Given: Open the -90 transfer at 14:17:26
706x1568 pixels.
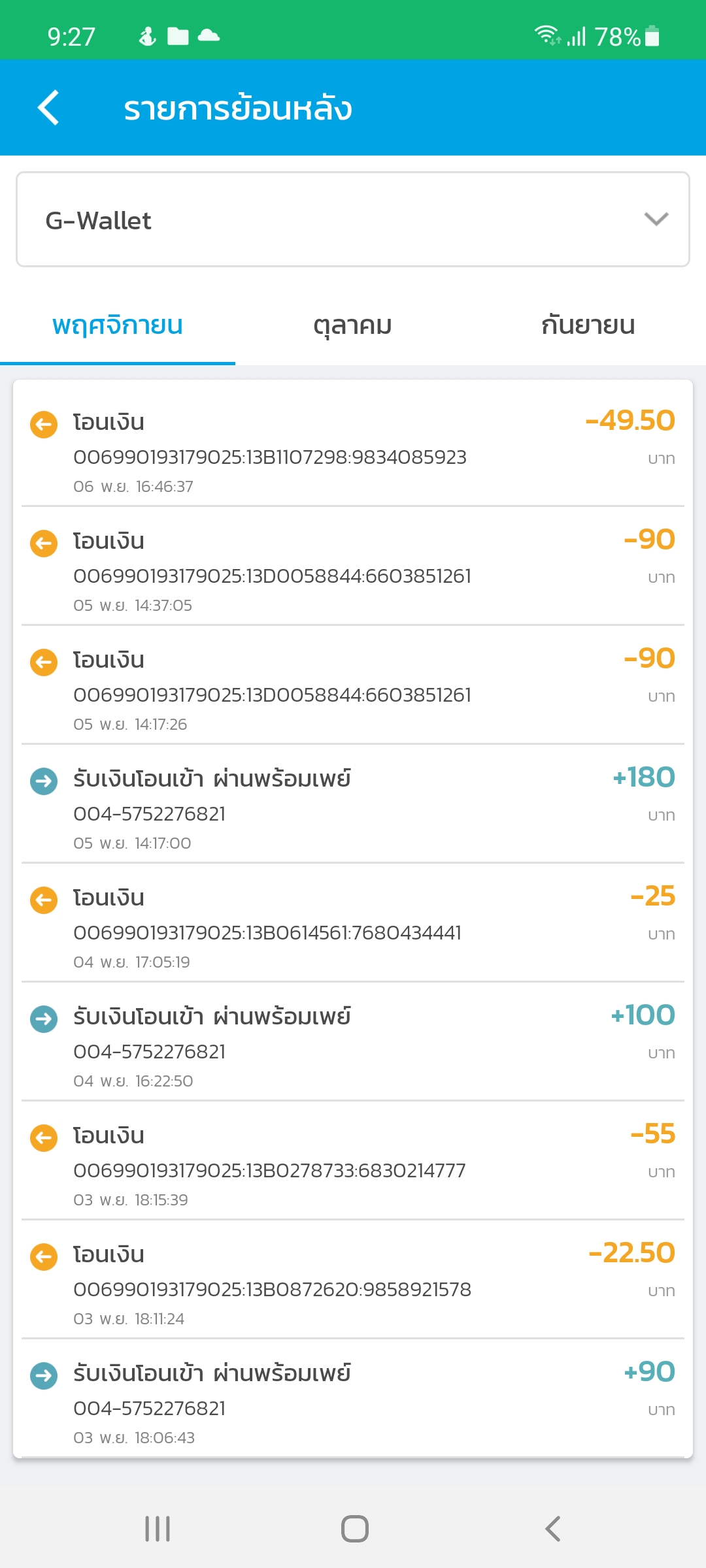Looking at the screenshot, I should click(x=353, y=685).
